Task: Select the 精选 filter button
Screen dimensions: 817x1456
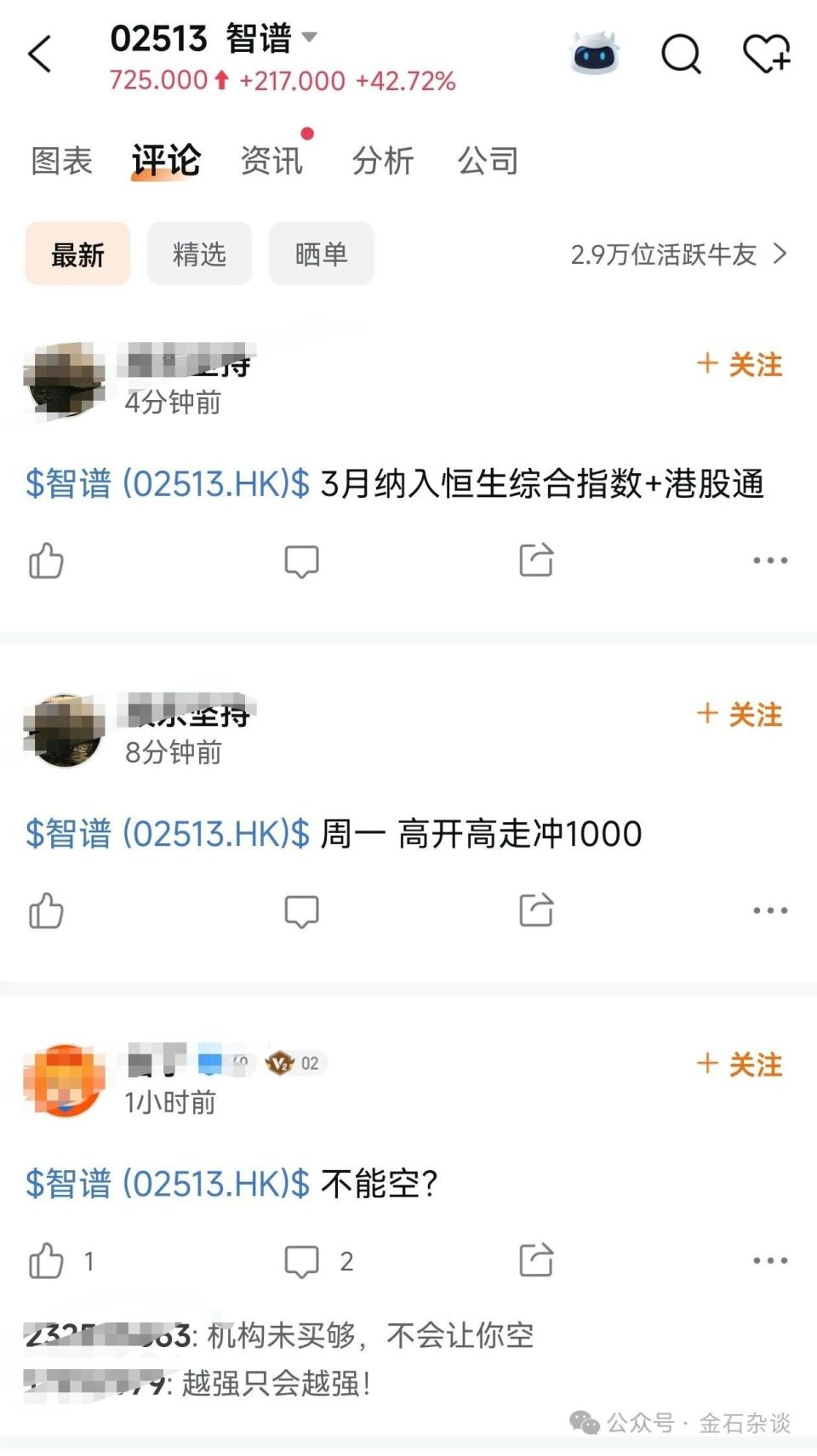Action: click(x=198, y=253)
